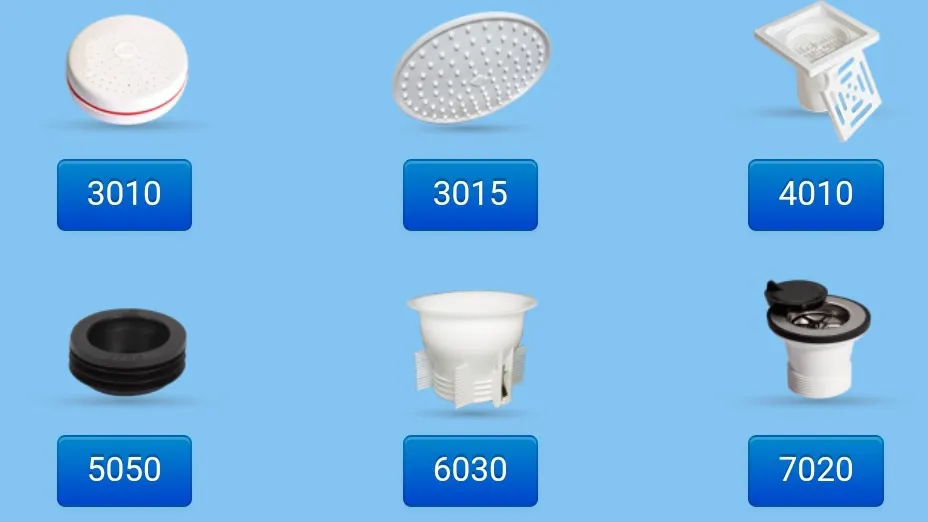Choose item 5050
The width and height of the screenshot is (928, 522).
point(124,471)
